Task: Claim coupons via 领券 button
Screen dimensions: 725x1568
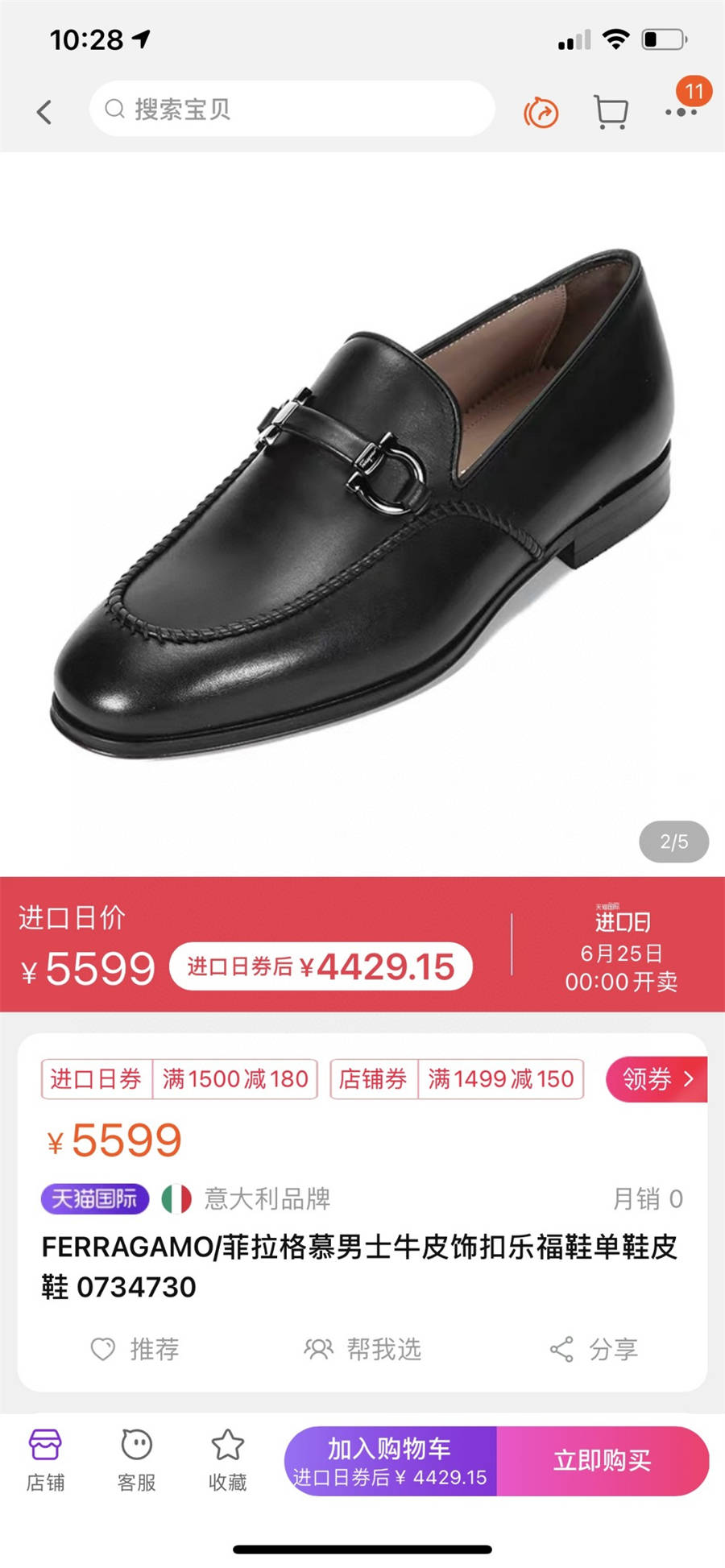Action: pos(657,1078)
